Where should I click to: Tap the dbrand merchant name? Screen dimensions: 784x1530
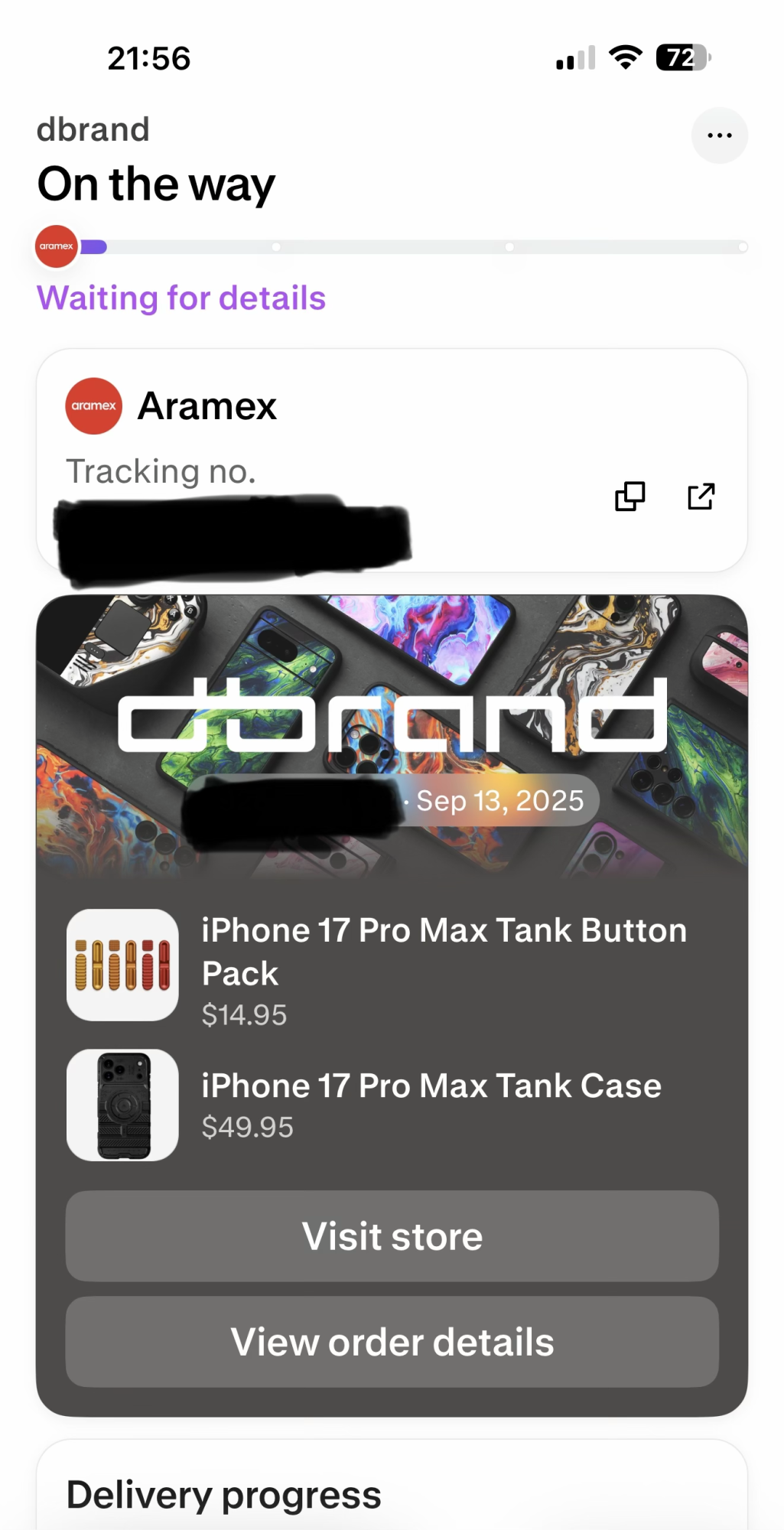(93, 129)
